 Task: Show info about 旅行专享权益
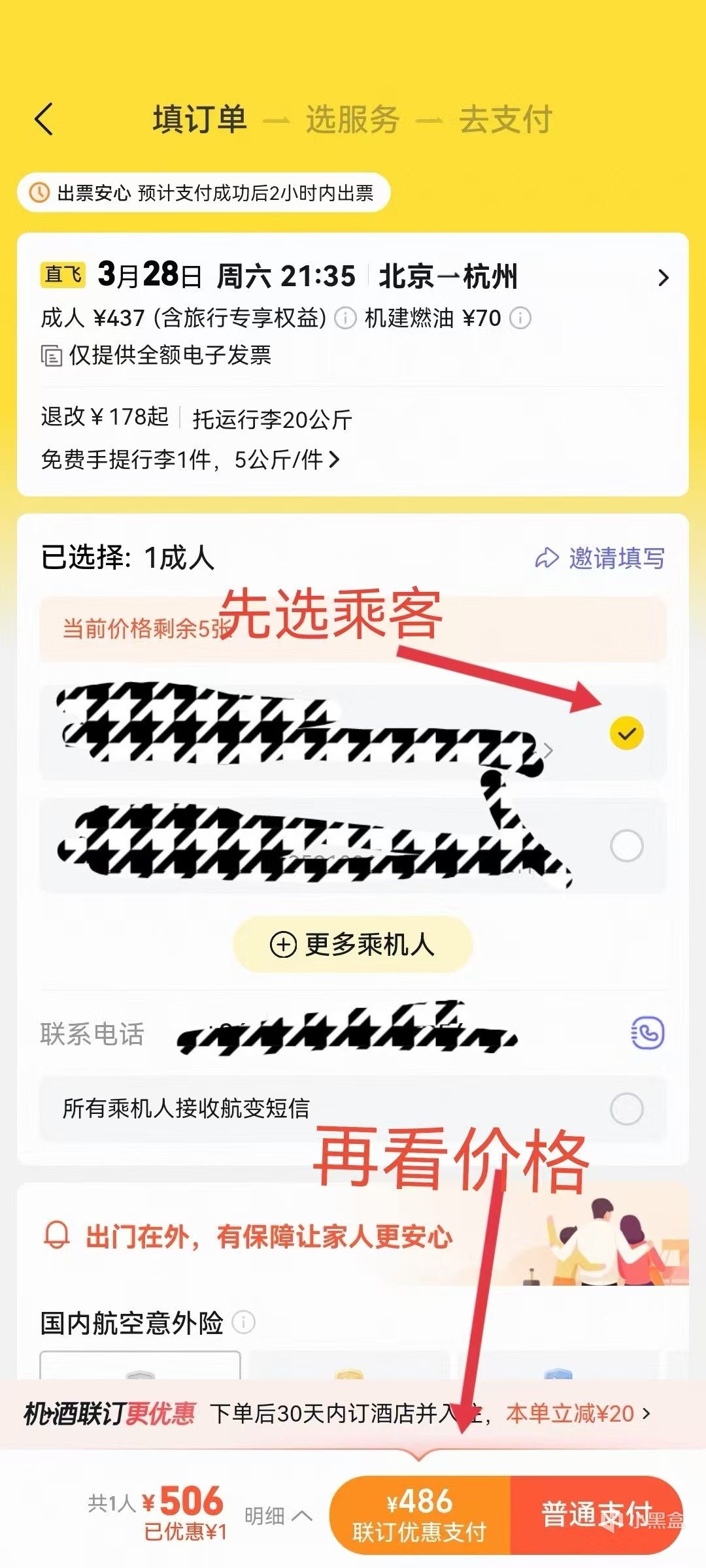[x=345, y=318]
